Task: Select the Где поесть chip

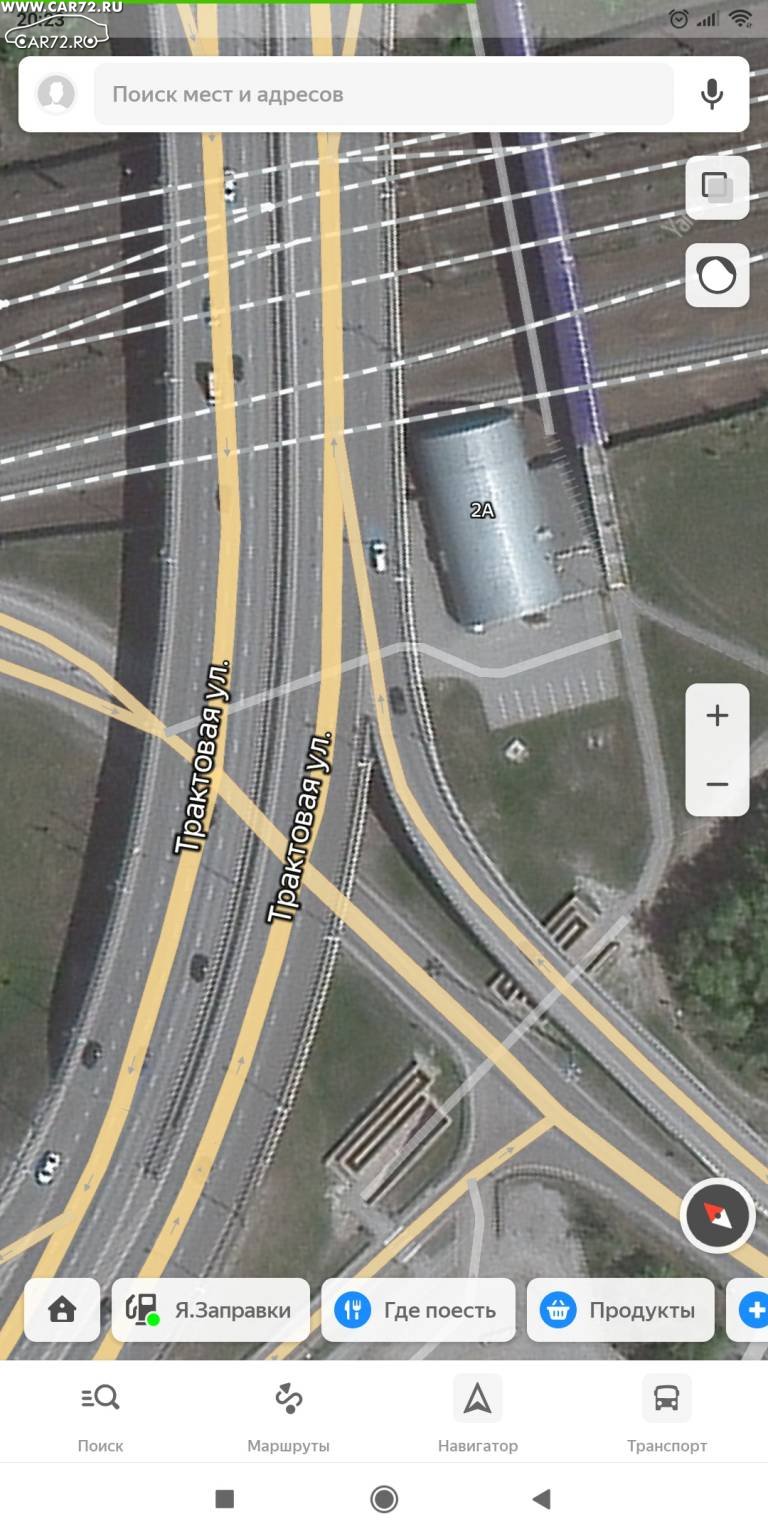Action: tap(418, 1310)
